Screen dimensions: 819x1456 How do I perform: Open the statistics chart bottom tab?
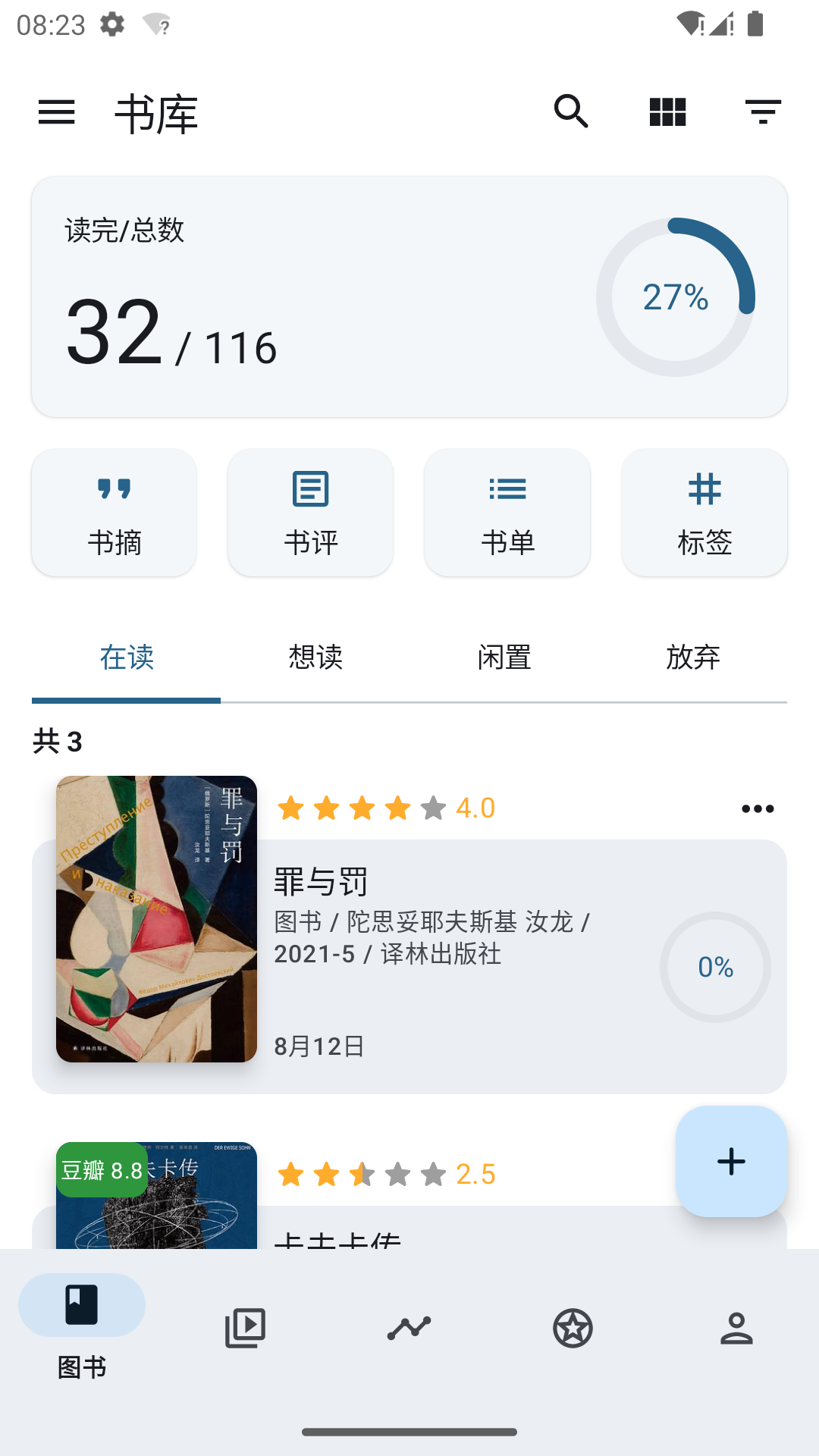tap(409, 1328)
